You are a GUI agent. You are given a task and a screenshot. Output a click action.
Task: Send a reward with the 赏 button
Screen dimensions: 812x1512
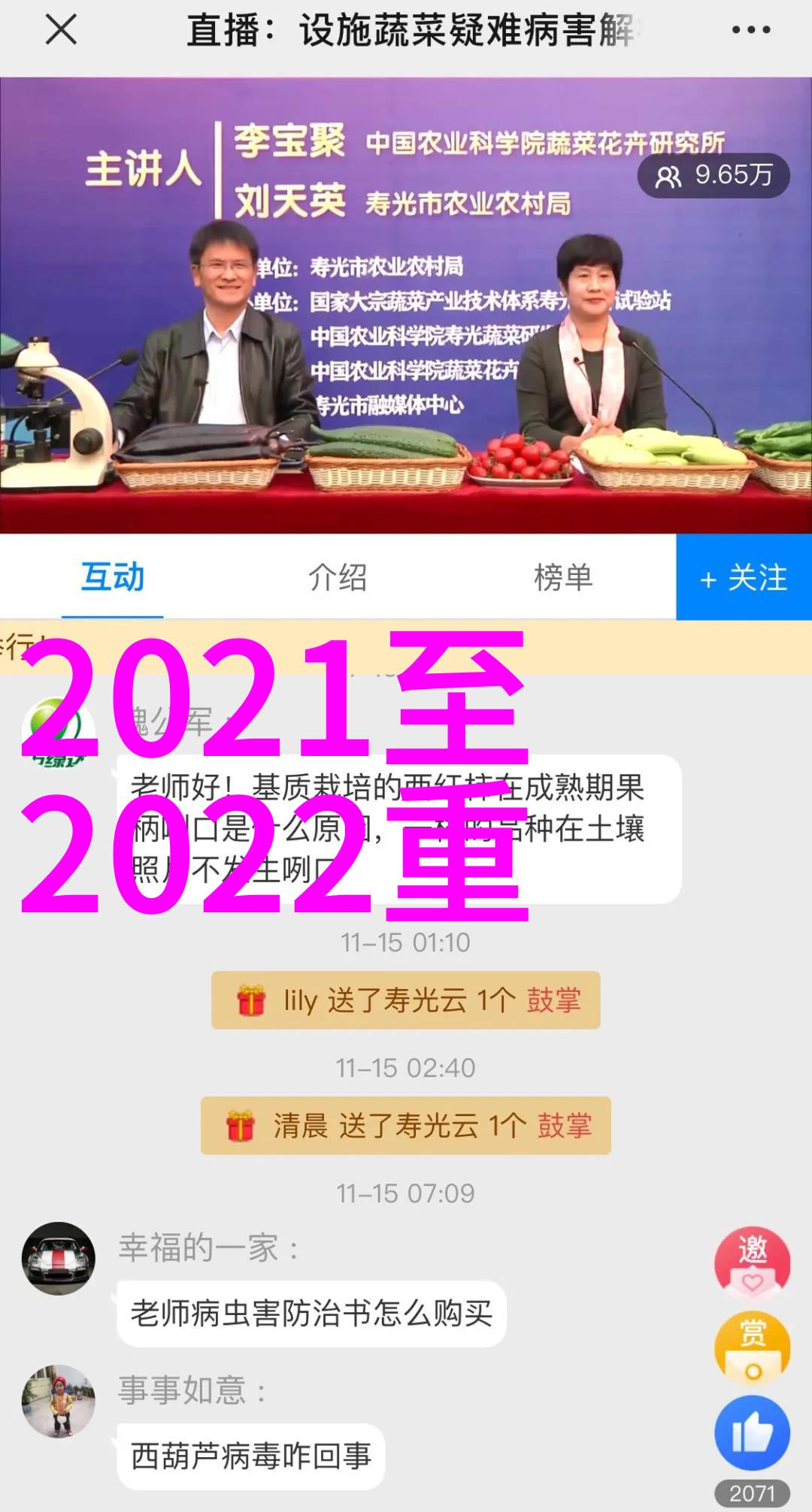752,1348
